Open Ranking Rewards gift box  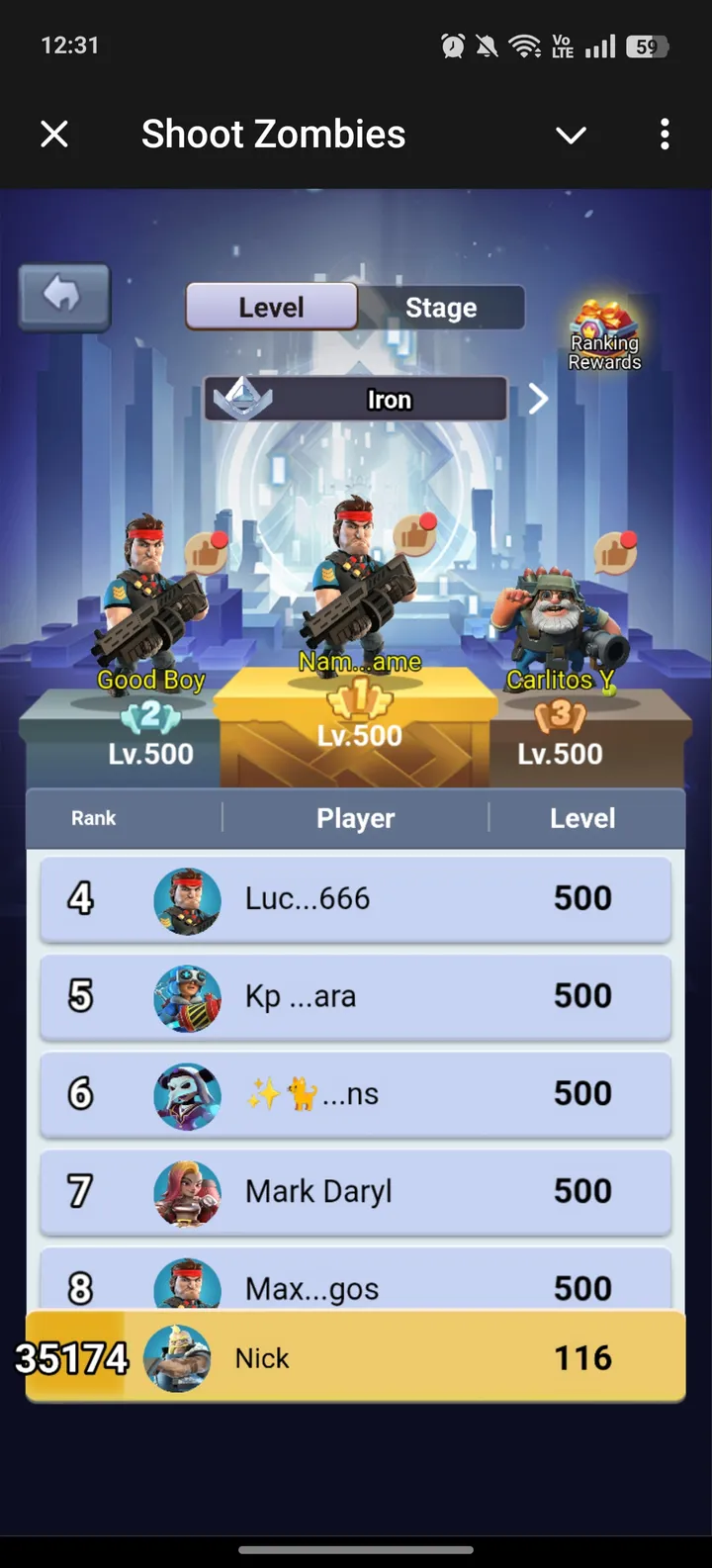(x=604, y=336)
